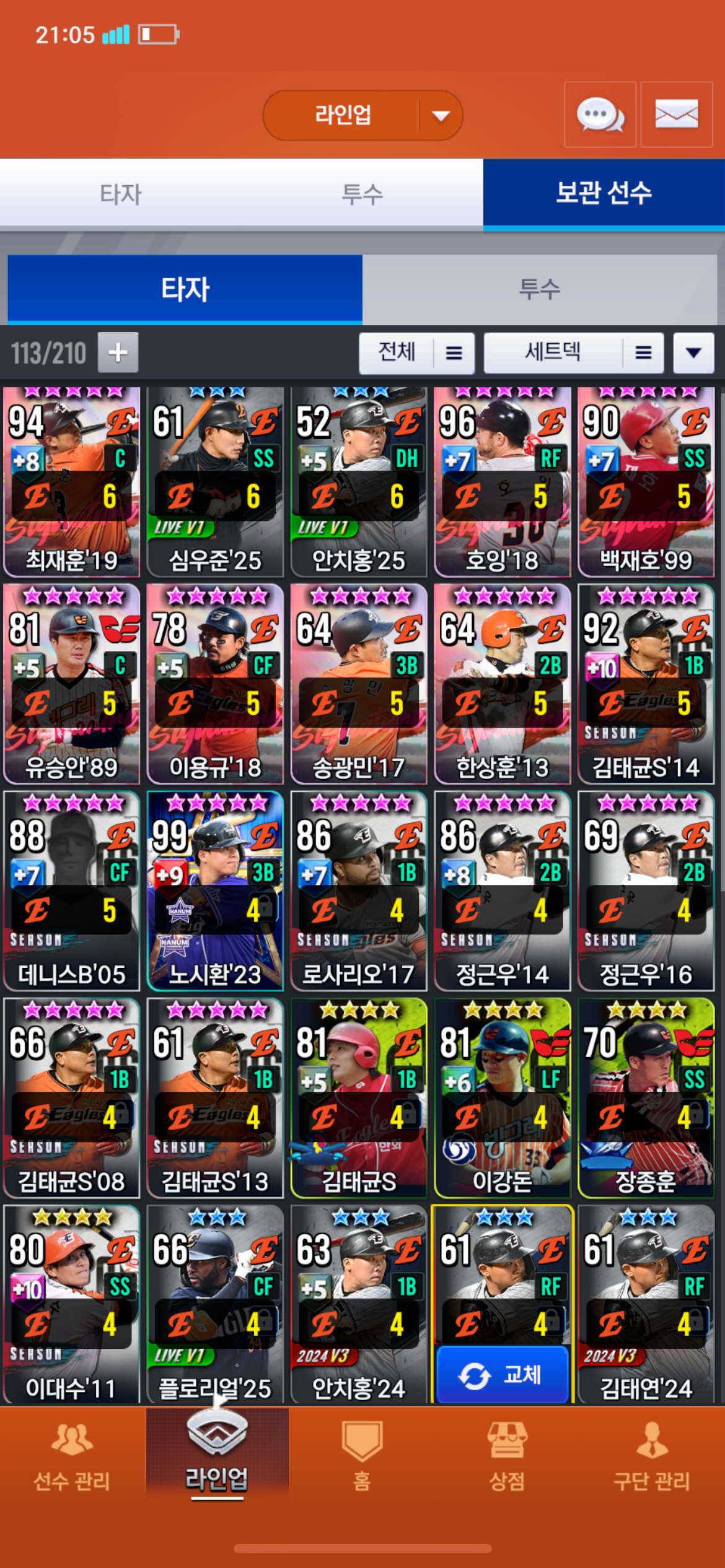Select the 이강돈 player card
The height and width of the screenshot is (1568, 725).
[503, 1097]
